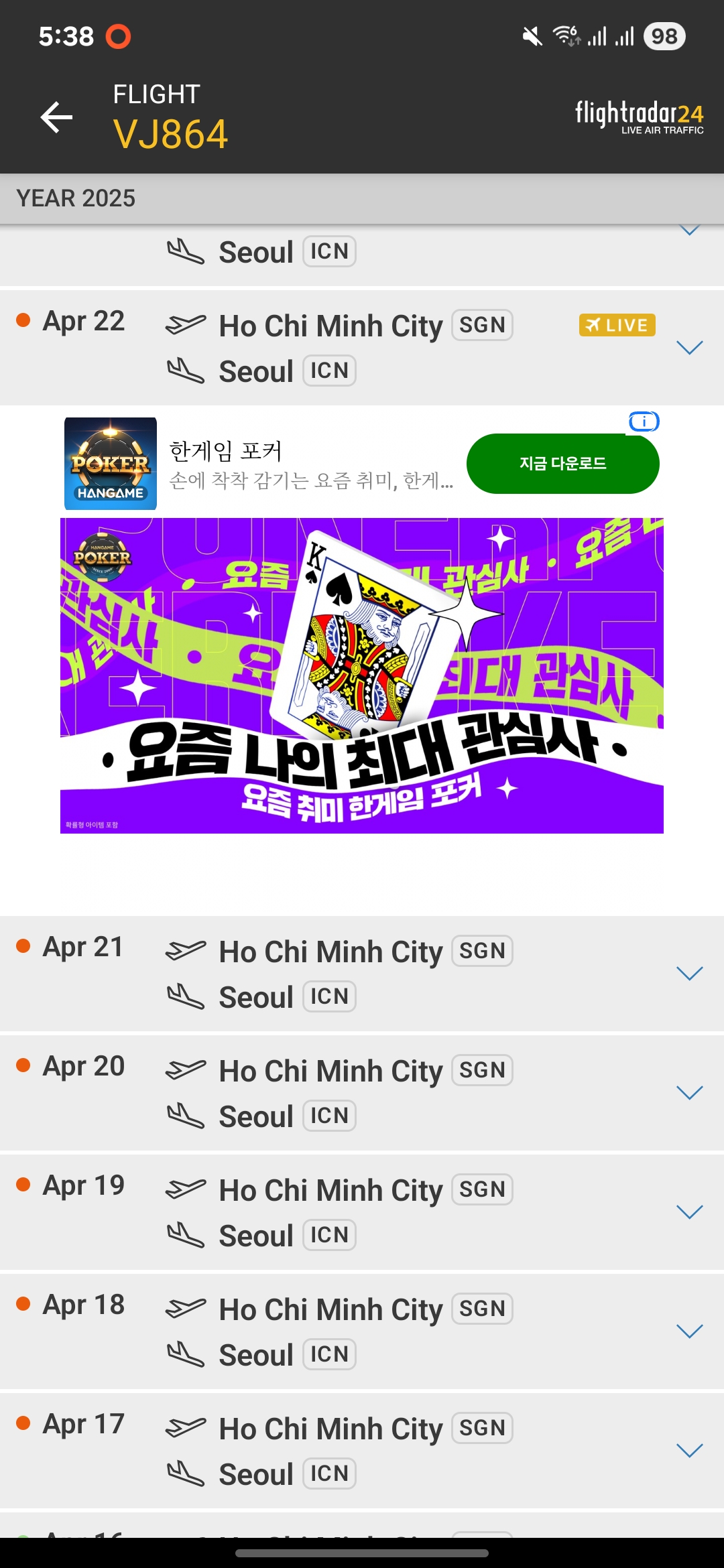Screen dimensions: 724x1568
Task: Expand the Apr 20 flight details
Action: (x=689, y=1092)
